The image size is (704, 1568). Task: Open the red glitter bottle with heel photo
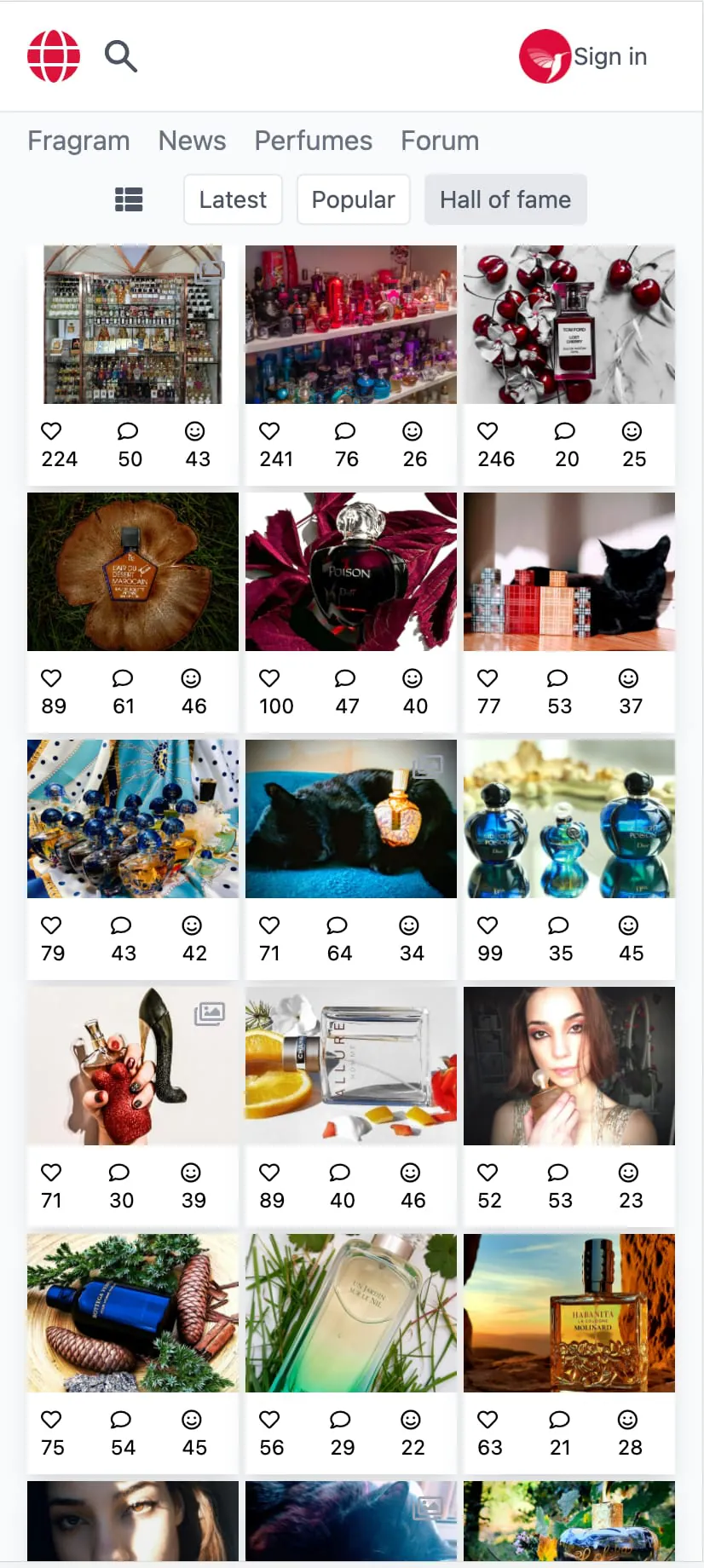coord(132,1065)
